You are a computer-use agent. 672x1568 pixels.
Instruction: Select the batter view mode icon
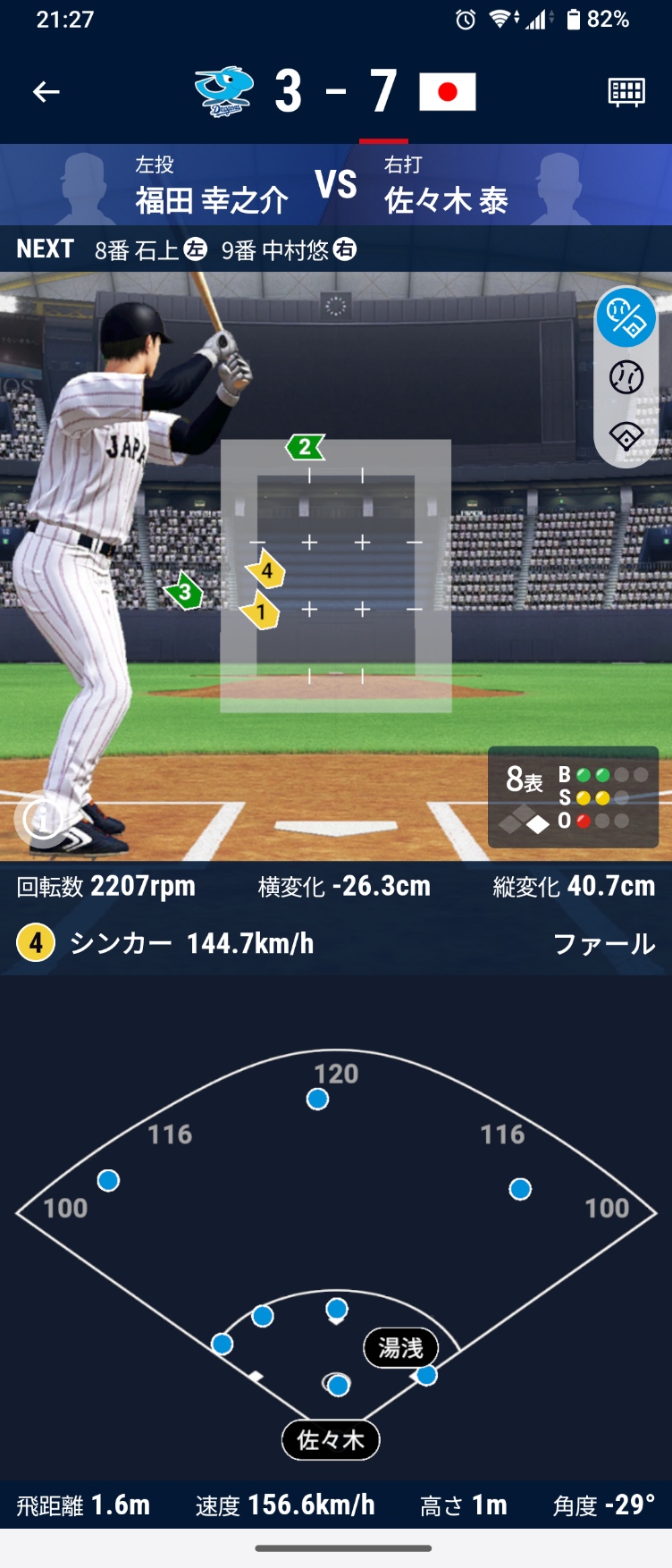tap(626, 317)
